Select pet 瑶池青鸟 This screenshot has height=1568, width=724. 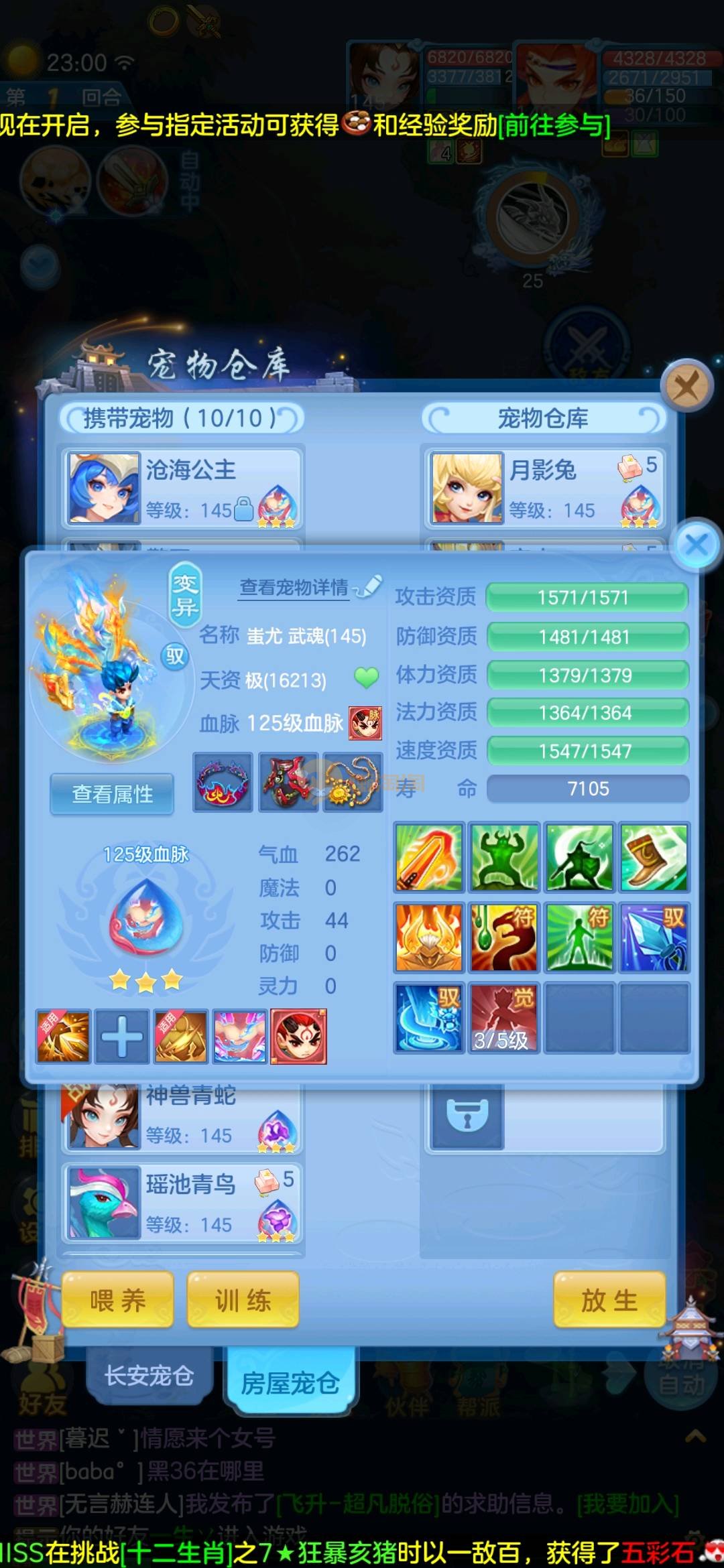[182, 1203]
